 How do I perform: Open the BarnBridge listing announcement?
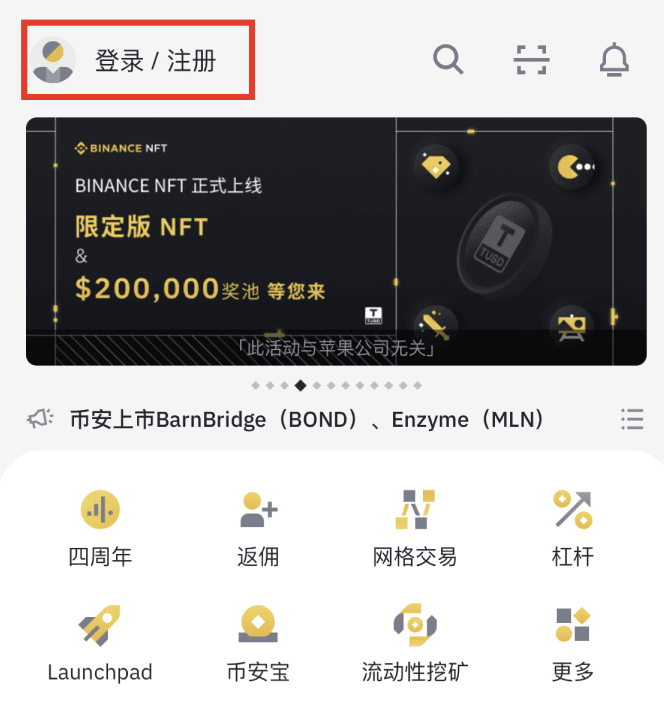click(x=308, y=420)
